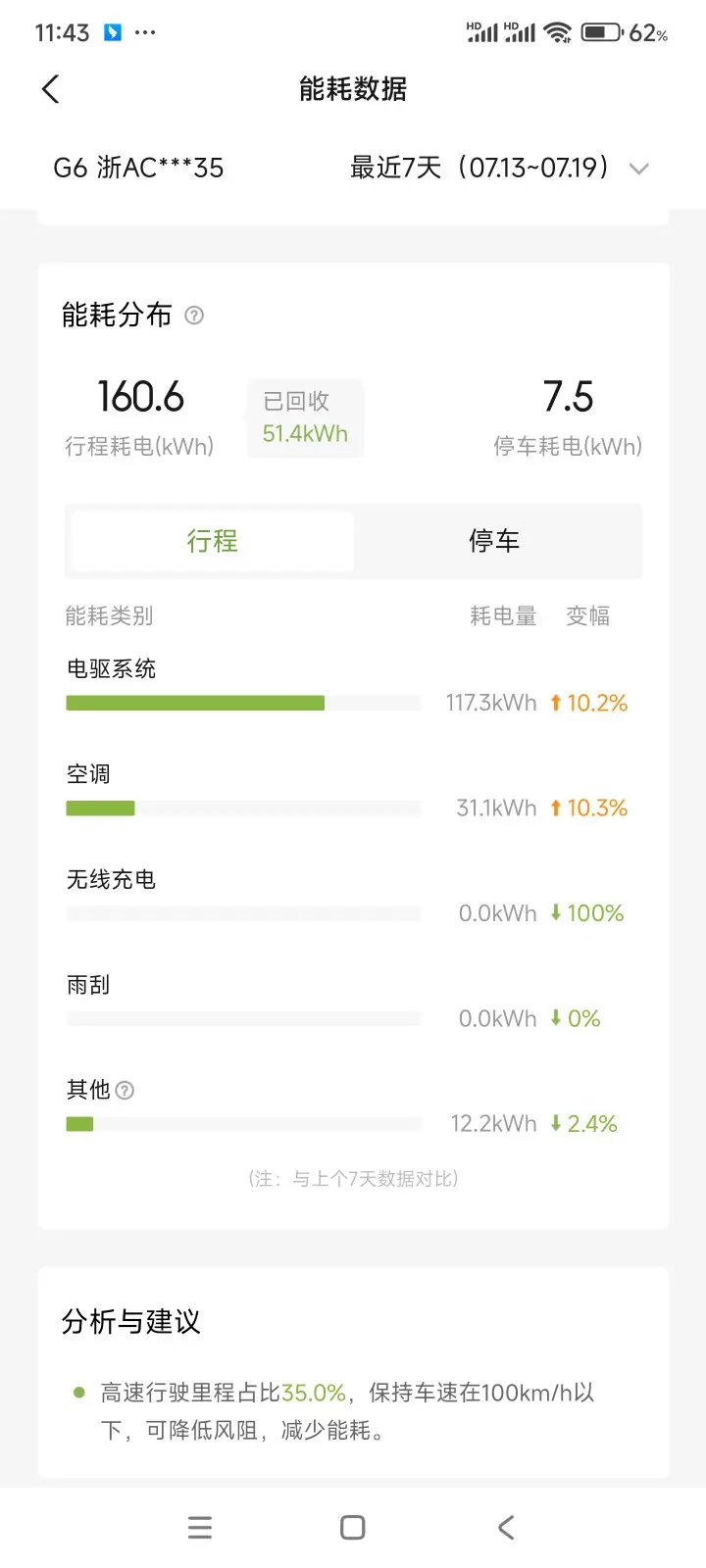Open the question-mark info next to 其他
This screenshot has width=706, height=1568.
[125, 1090]
